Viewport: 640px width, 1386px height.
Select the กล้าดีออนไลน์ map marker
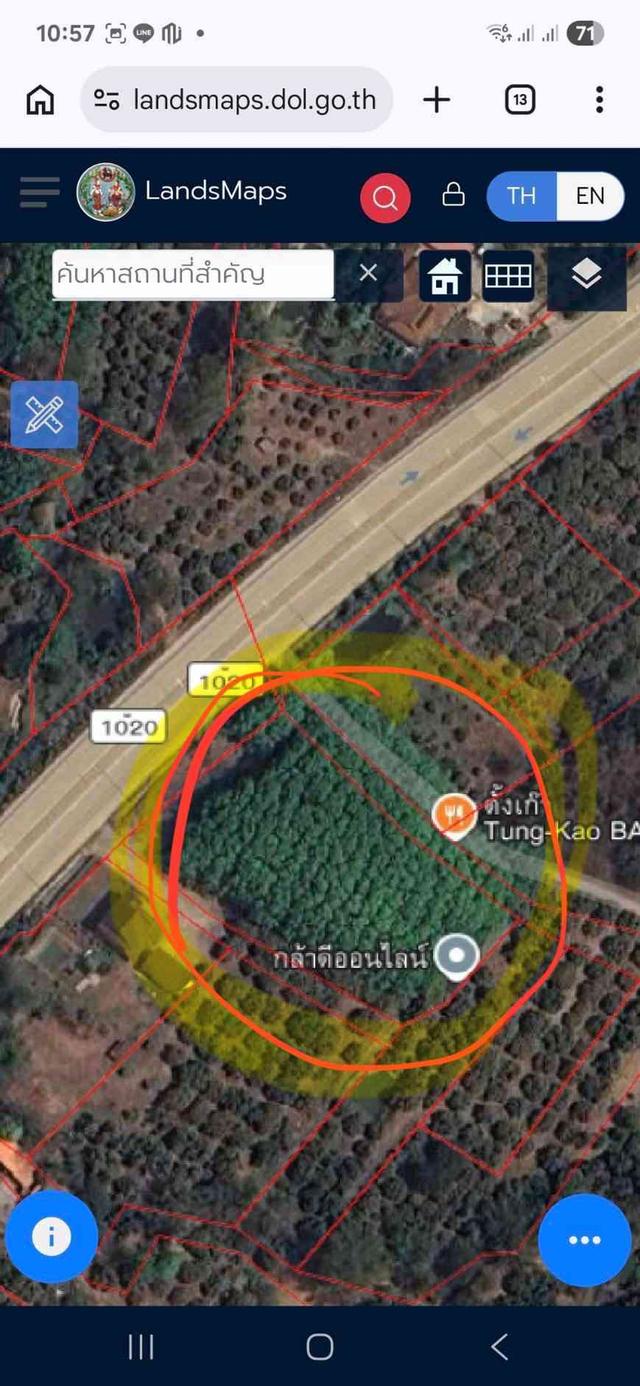(458, 956)
